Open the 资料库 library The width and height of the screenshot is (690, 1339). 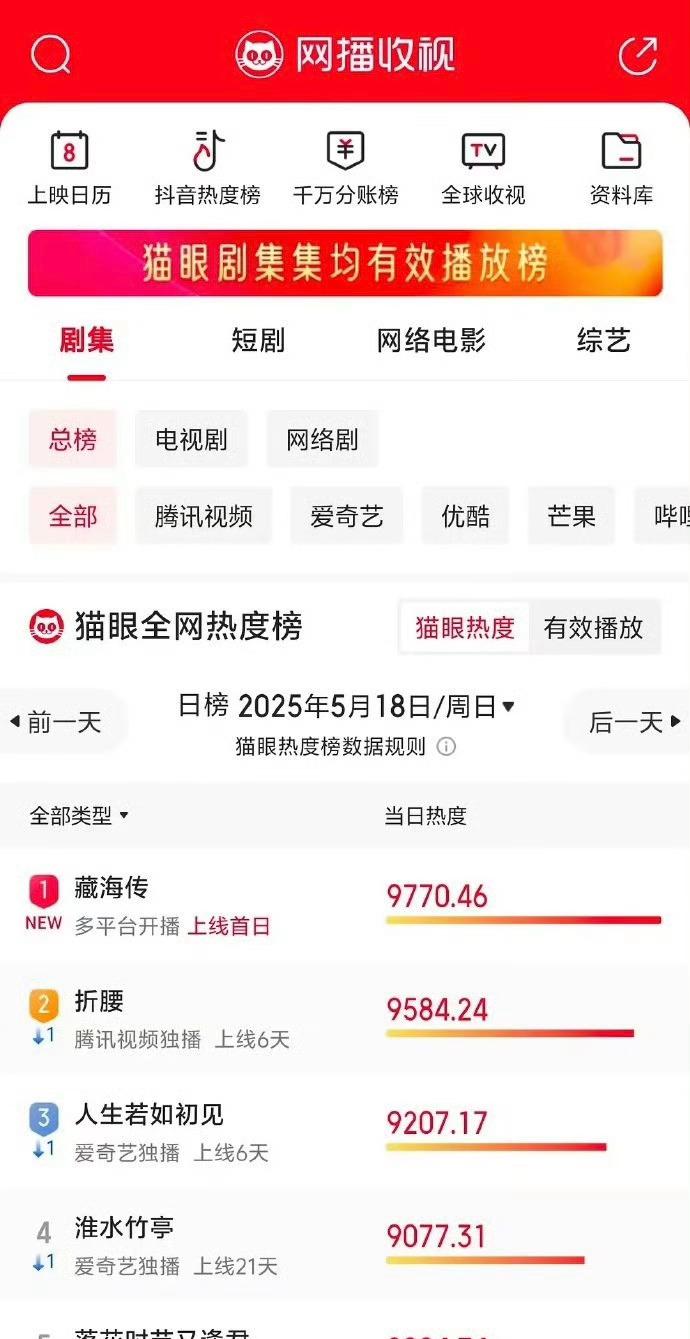pyautogui.click(x=621, y=168)
